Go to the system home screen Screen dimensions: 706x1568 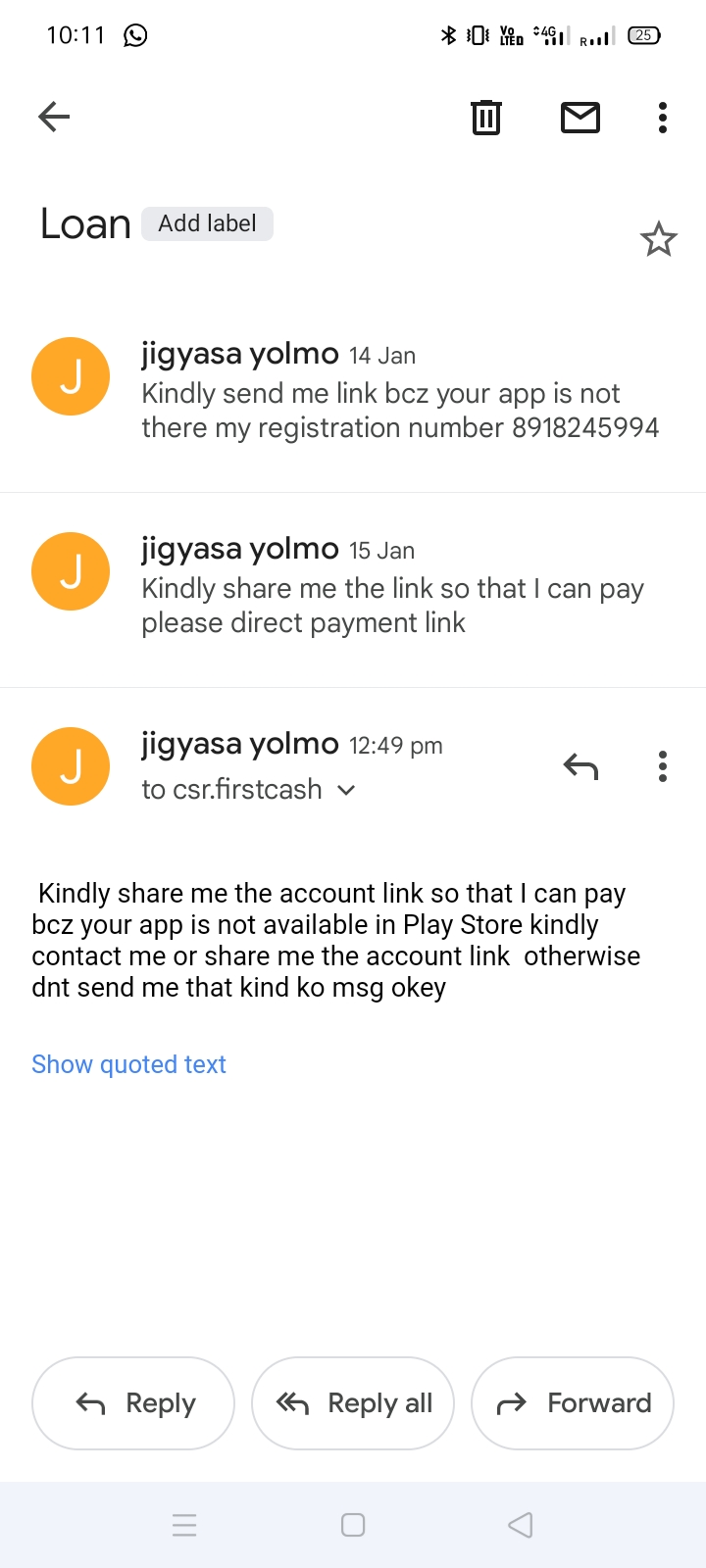click(353, 1525)
